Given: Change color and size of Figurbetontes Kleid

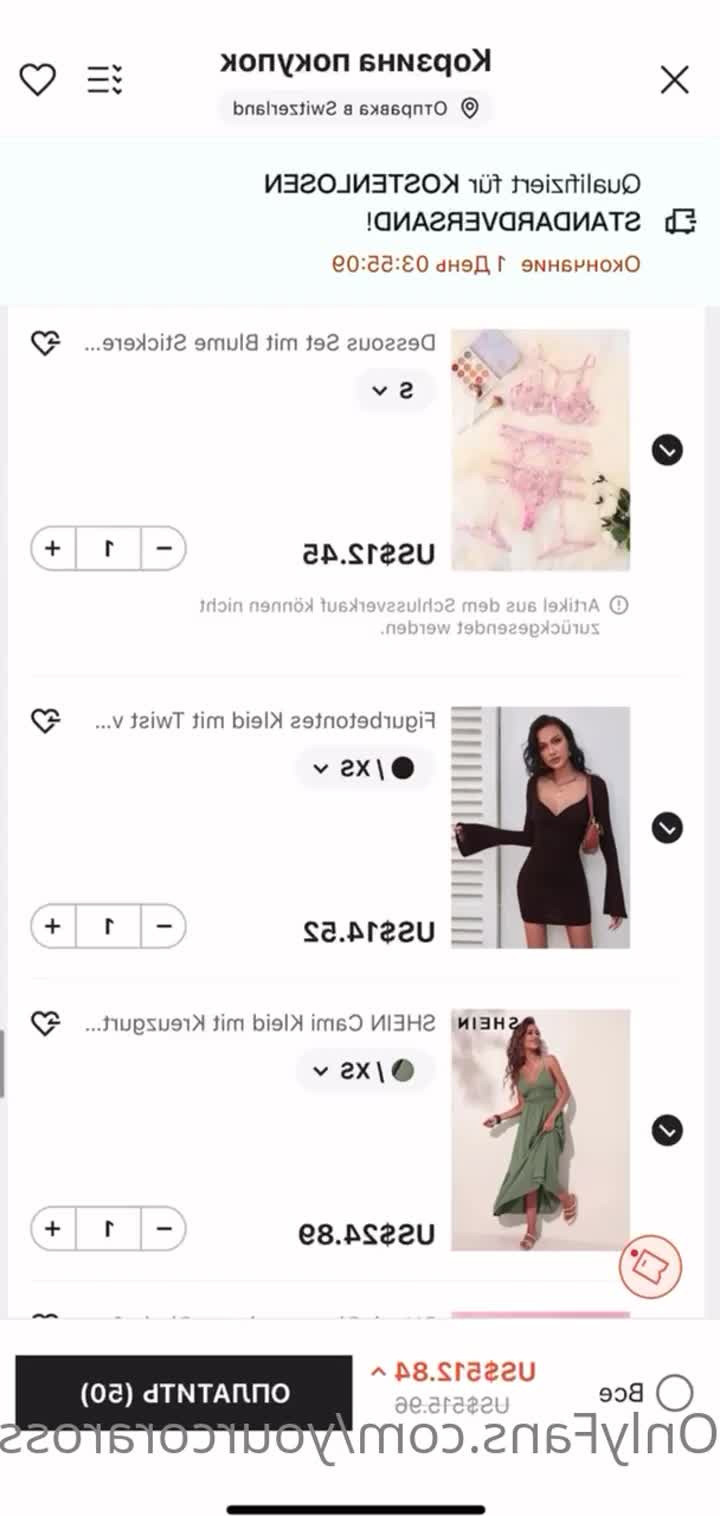Looking at the screenshot, I should point(363,768).
